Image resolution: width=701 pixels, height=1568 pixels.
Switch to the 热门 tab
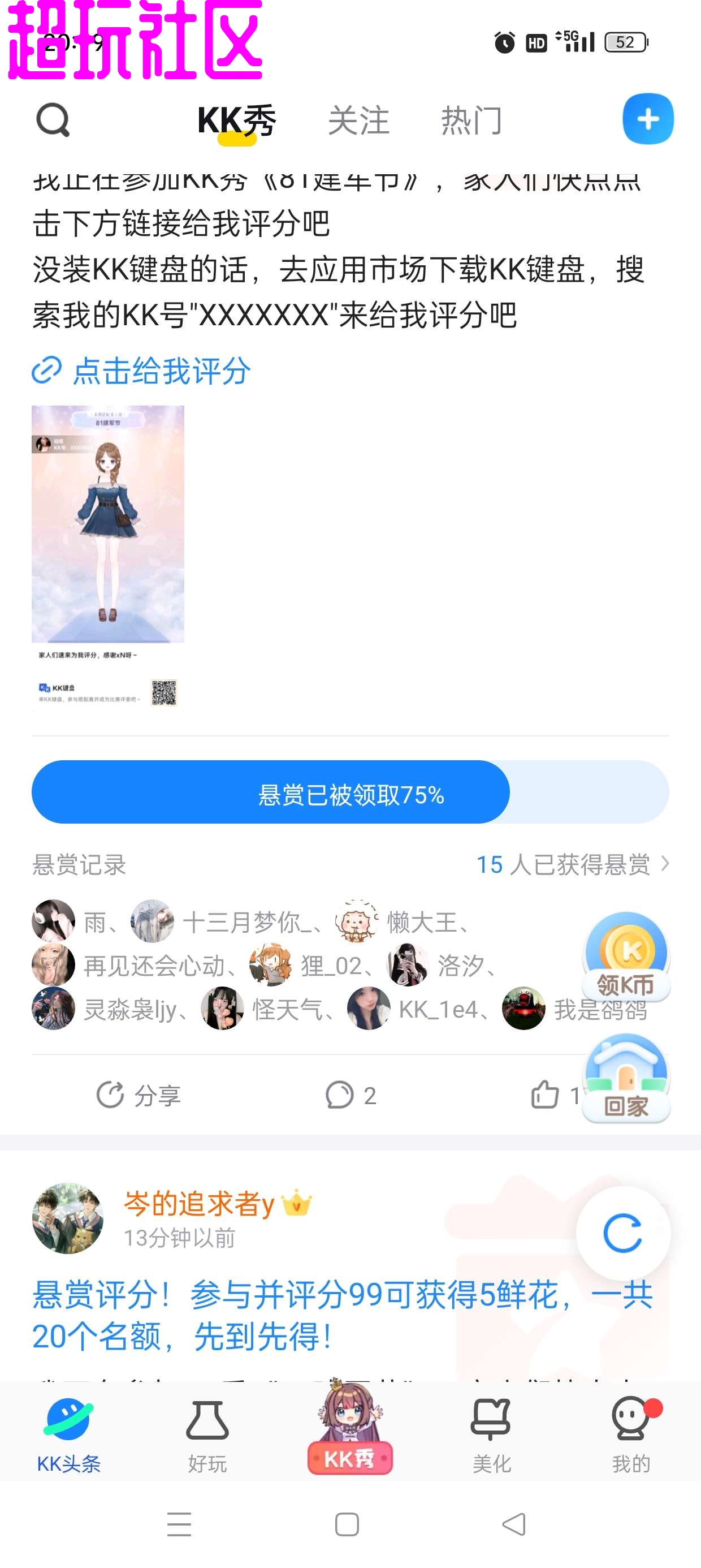[x=471, y=120]
